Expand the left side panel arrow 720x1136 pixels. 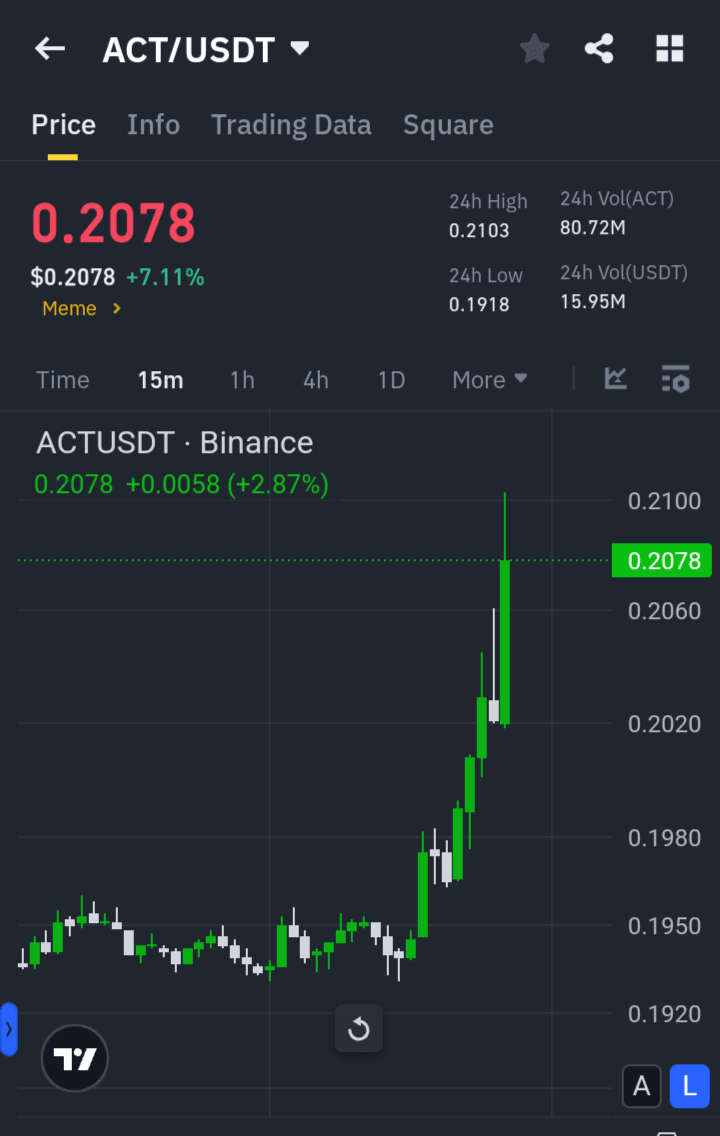8,1028
